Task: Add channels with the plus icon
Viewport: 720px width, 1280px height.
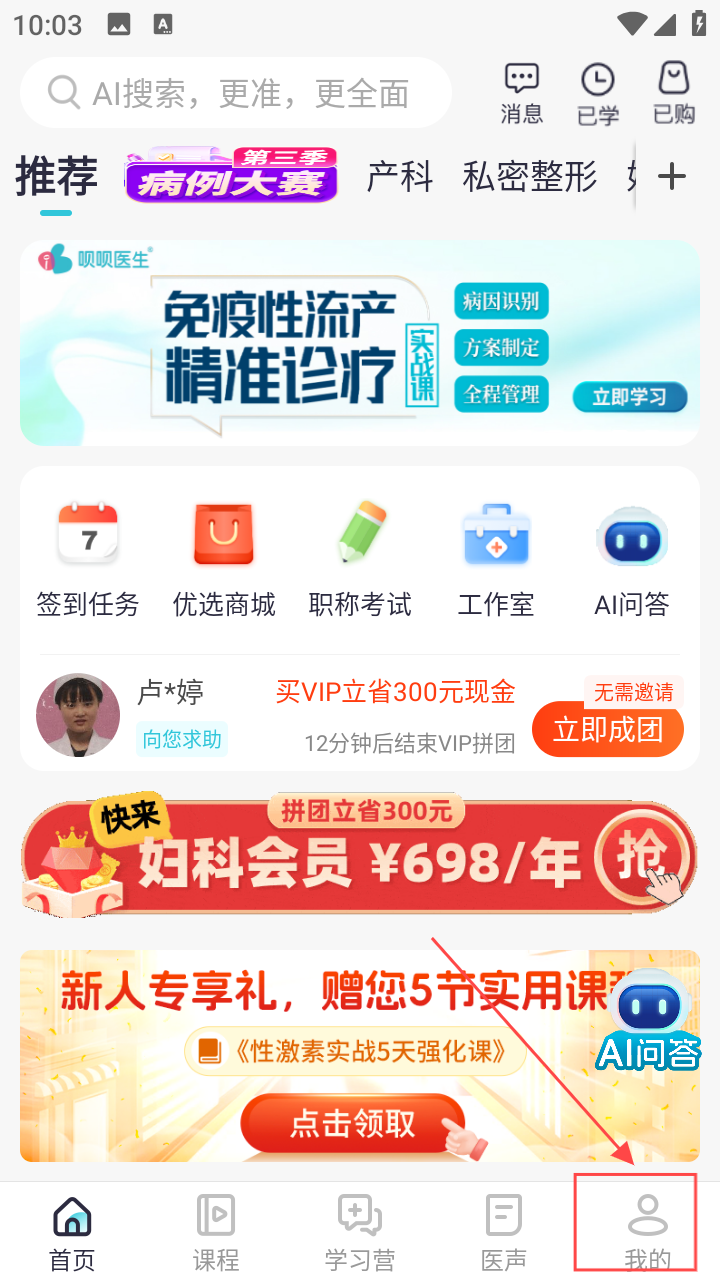Action: coord(671,177)
